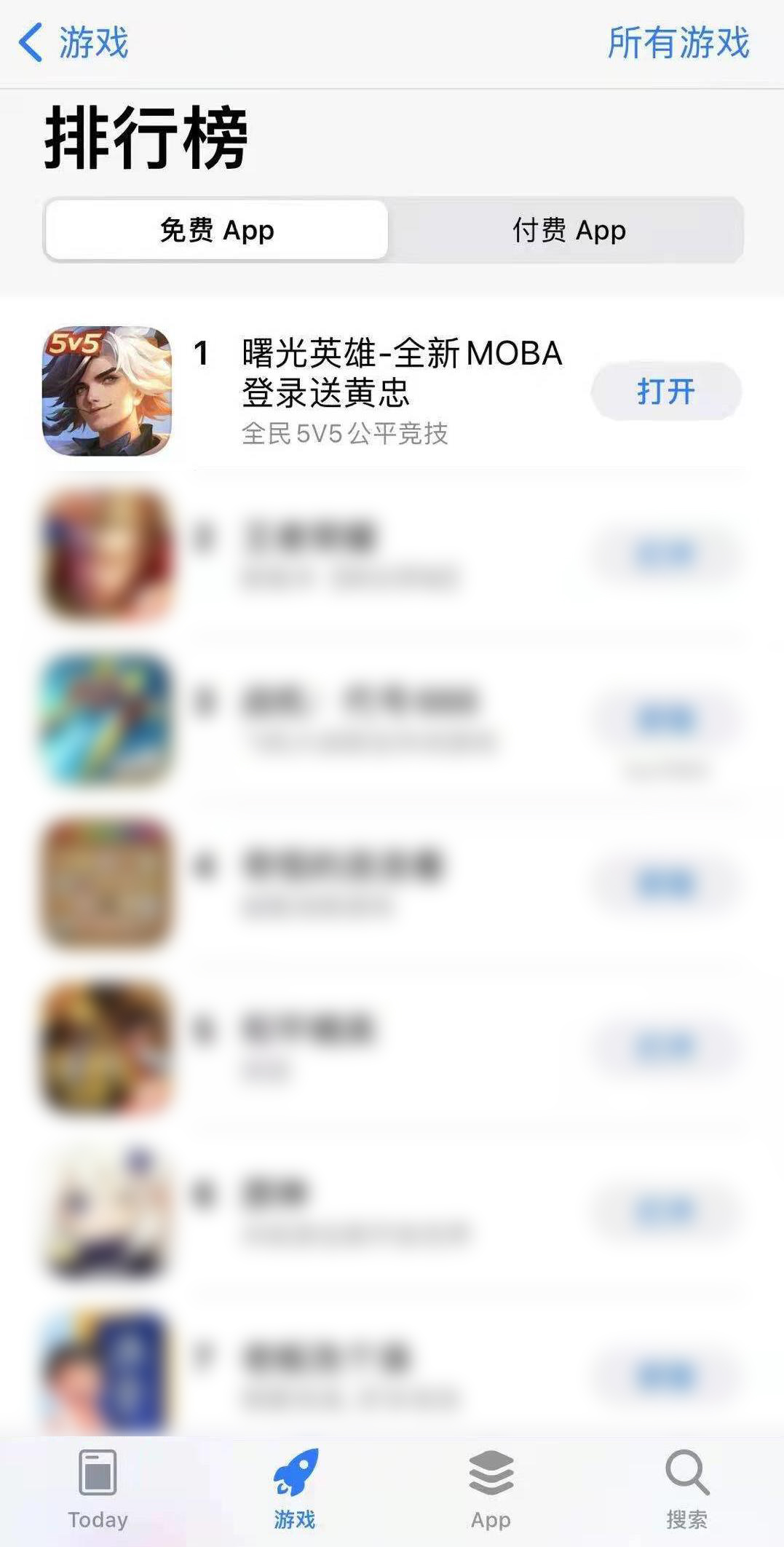Select the 游戏 bottom tab
The image size is (784, 1547).
(x=295, y=1489)
